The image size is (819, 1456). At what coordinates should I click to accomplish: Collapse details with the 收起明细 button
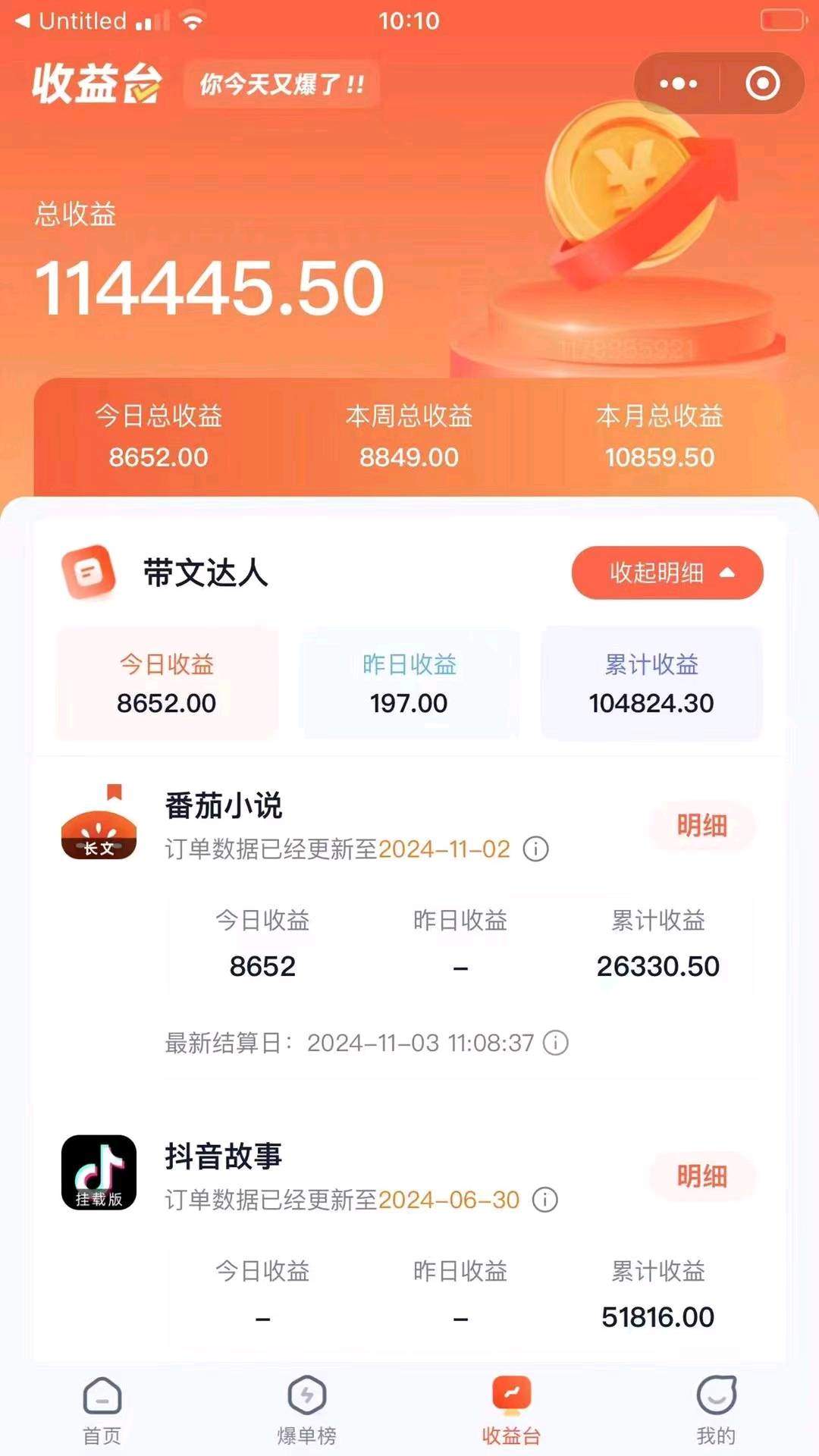[x=666, y=573]
